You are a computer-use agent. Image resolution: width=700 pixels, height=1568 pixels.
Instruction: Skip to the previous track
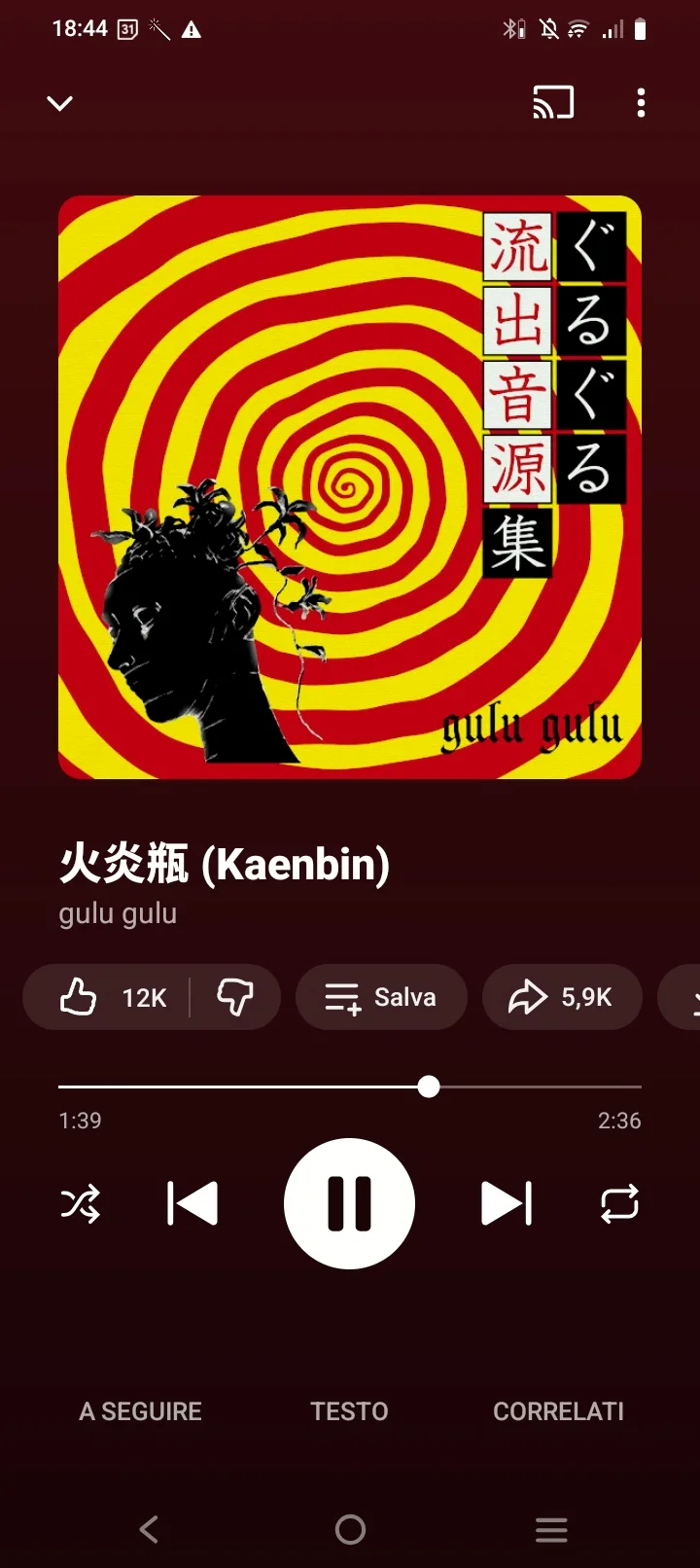coord(192,1204)
